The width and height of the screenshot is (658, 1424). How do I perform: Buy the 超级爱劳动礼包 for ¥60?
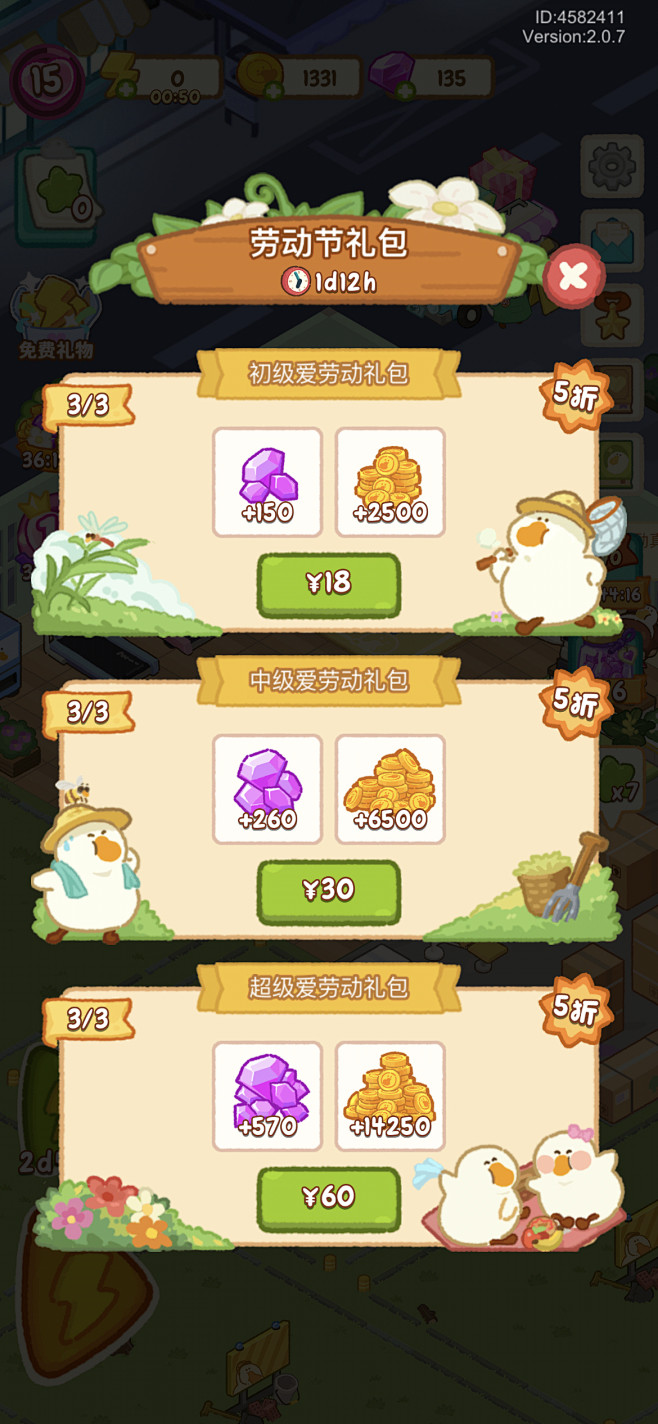click(329, 1198)
